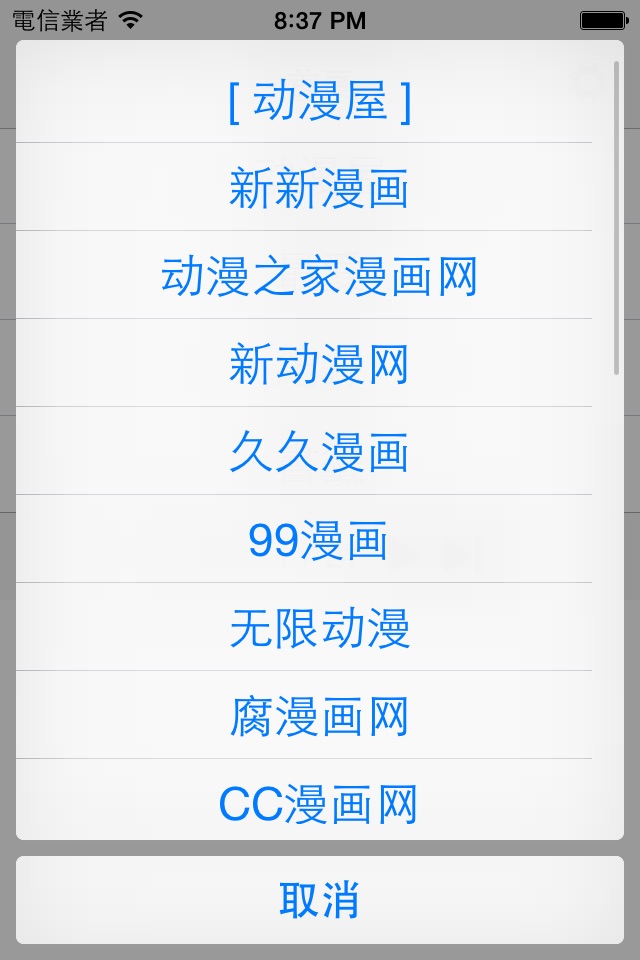The width and height of the screenshot is (640, 960).
Task: Choose the 久久漫画 option
Action: (320, 451)
